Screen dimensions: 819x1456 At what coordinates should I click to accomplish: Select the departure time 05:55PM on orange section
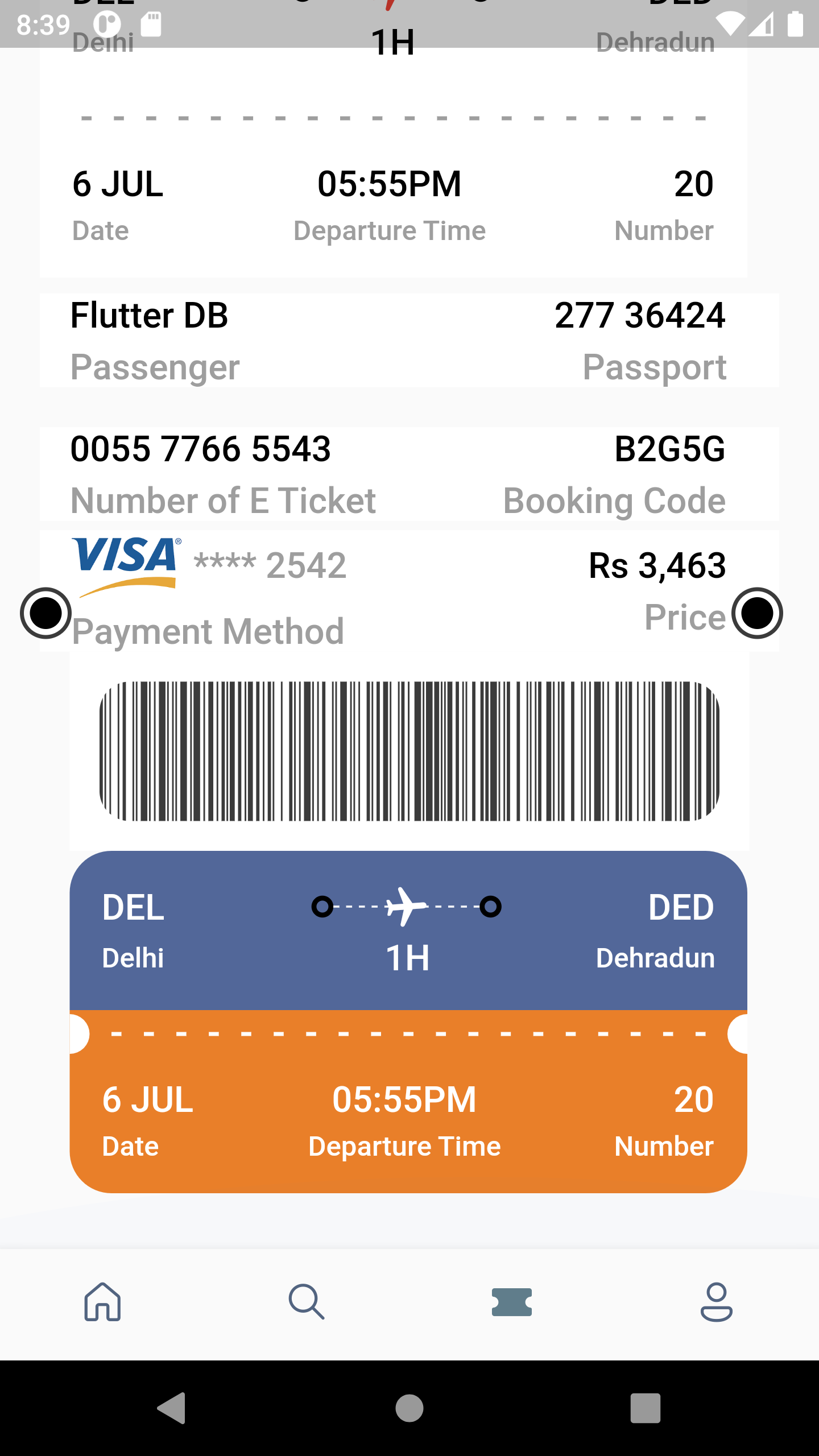[405, 1099]
